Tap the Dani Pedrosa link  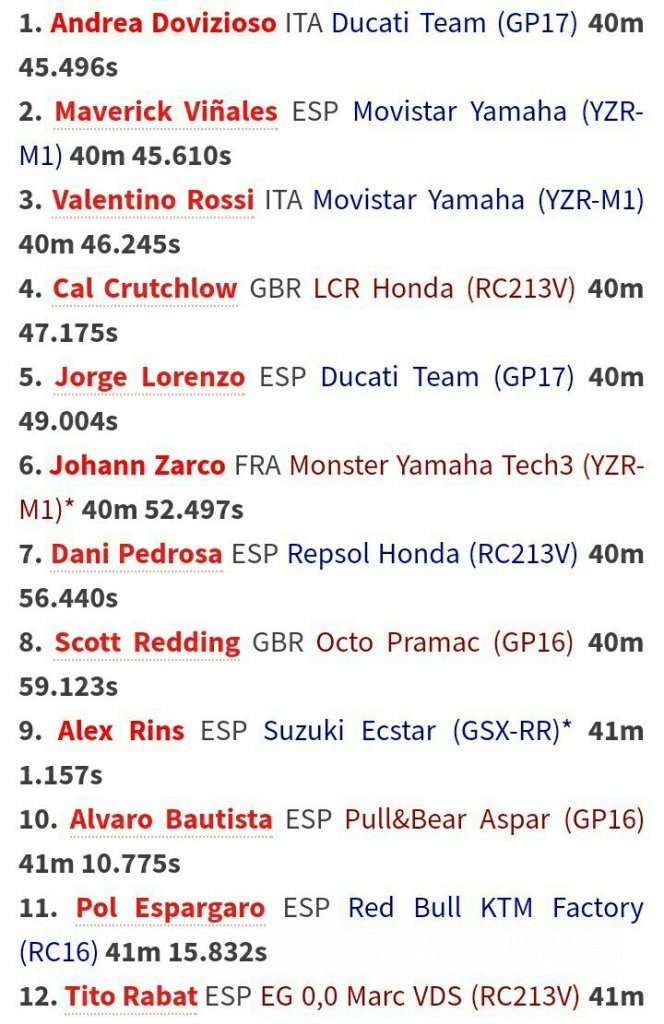pos(136,553)
